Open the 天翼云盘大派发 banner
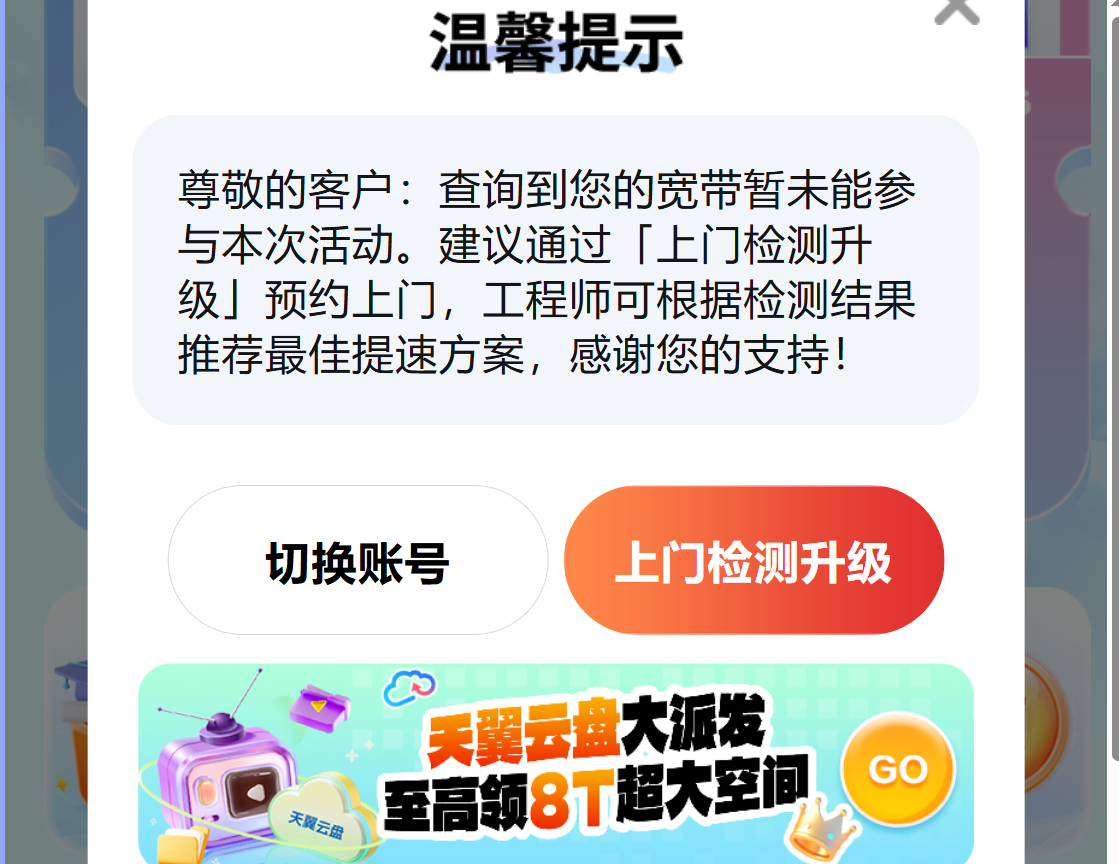This screenshot has width=1119, height=864. pos(556,764)
